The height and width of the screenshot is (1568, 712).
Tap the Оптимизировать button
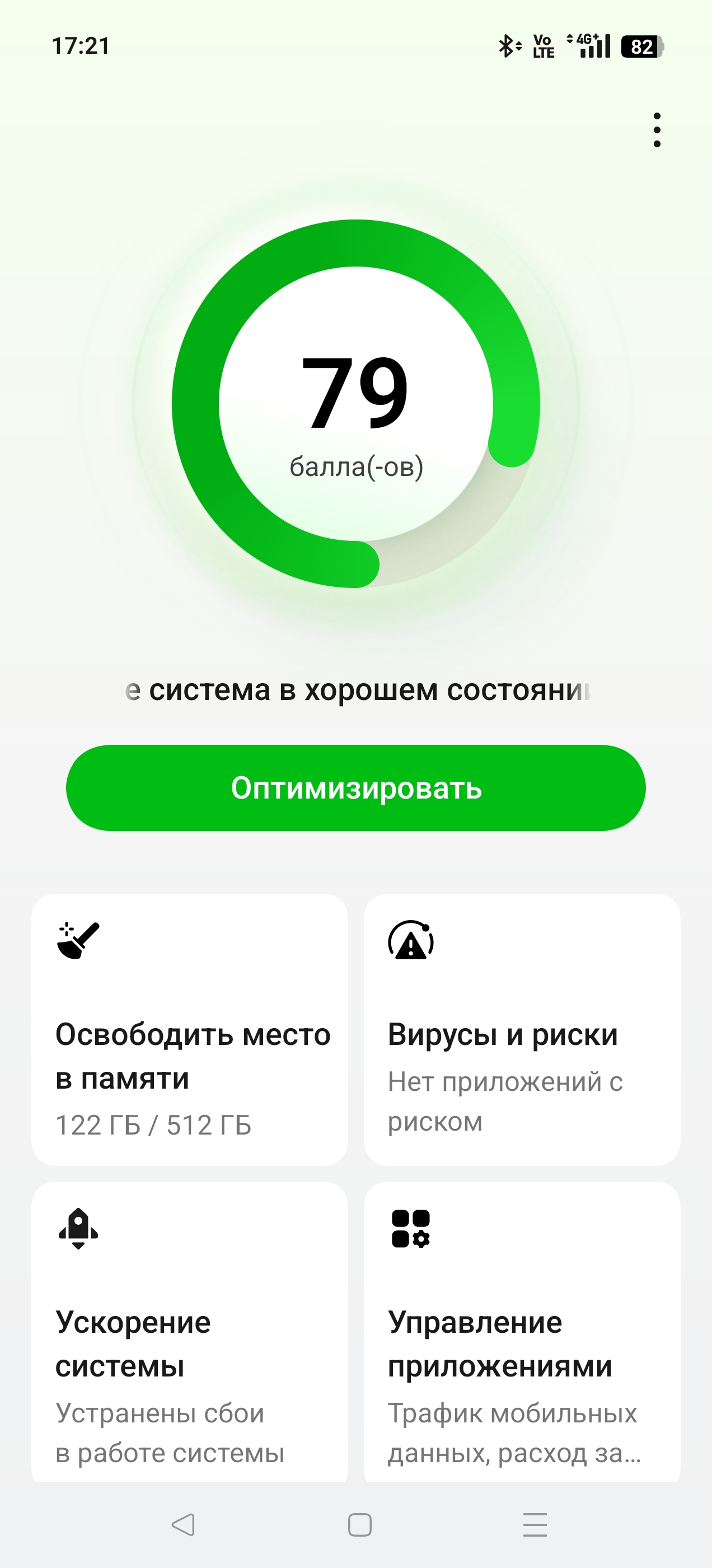(356, 788)
